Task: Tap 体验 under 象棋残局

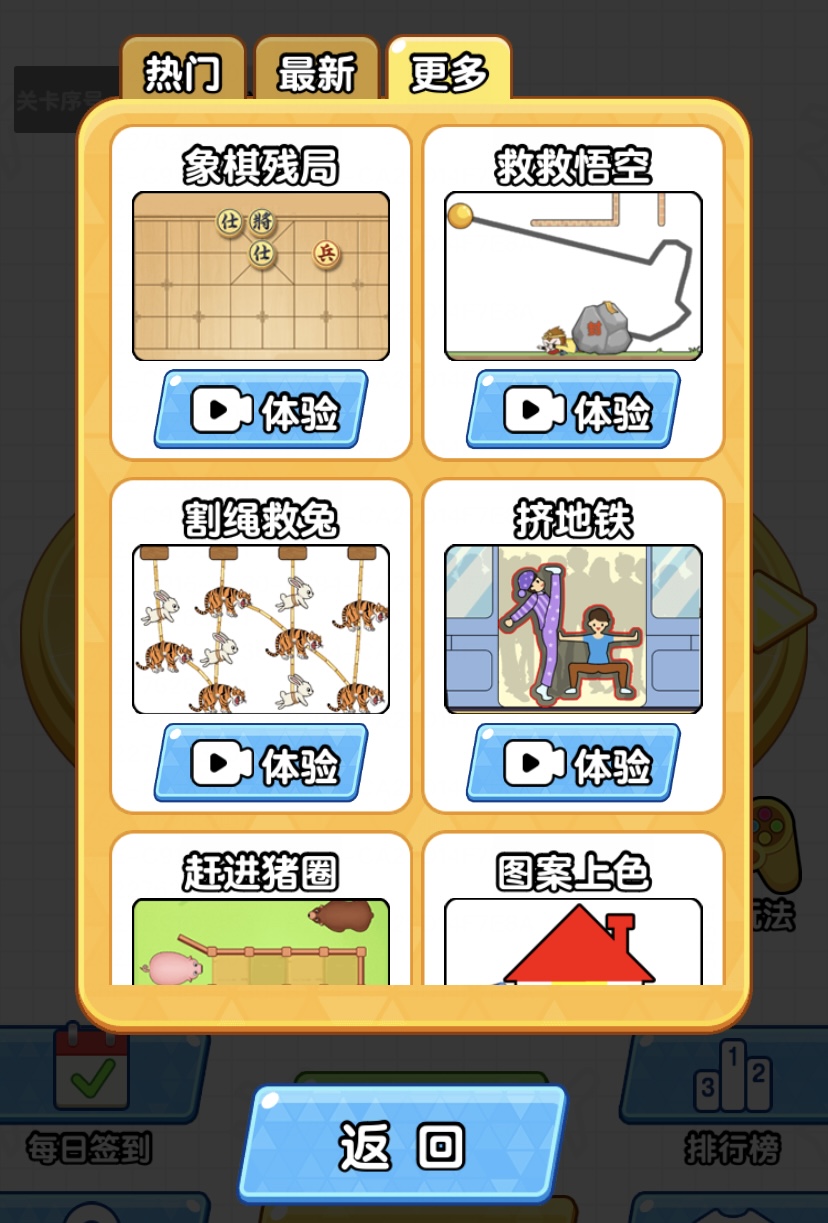Action: (x=261, y=410)
